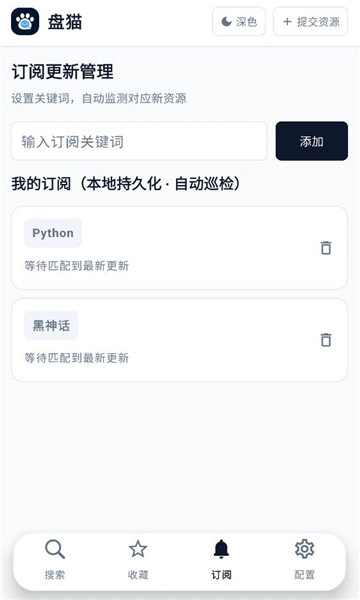Screen dimensions: 360x600
Task: Open the 黑神话 subscription card
Action: (x=179, y=340)
